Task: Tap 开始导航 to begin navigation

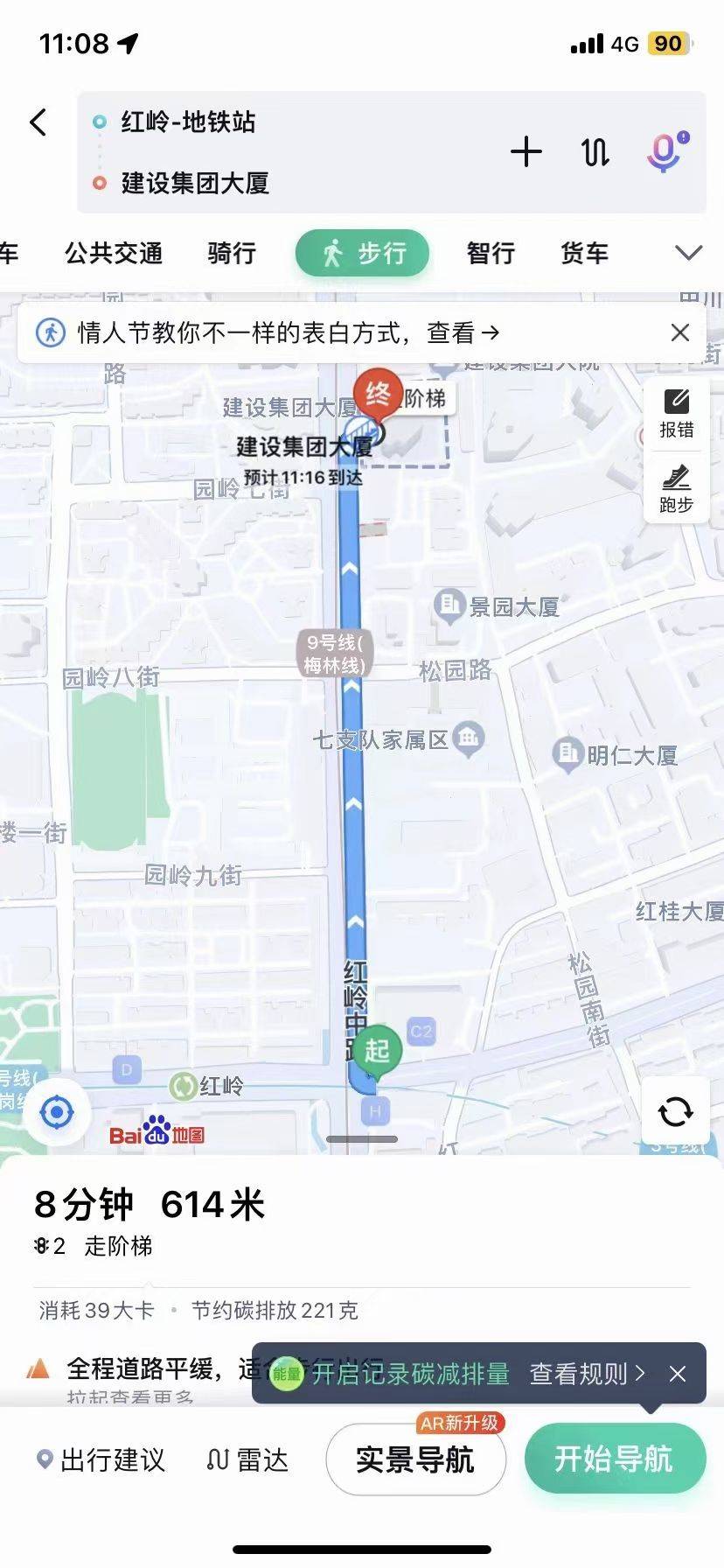Action: click(x=614, y=1459)
